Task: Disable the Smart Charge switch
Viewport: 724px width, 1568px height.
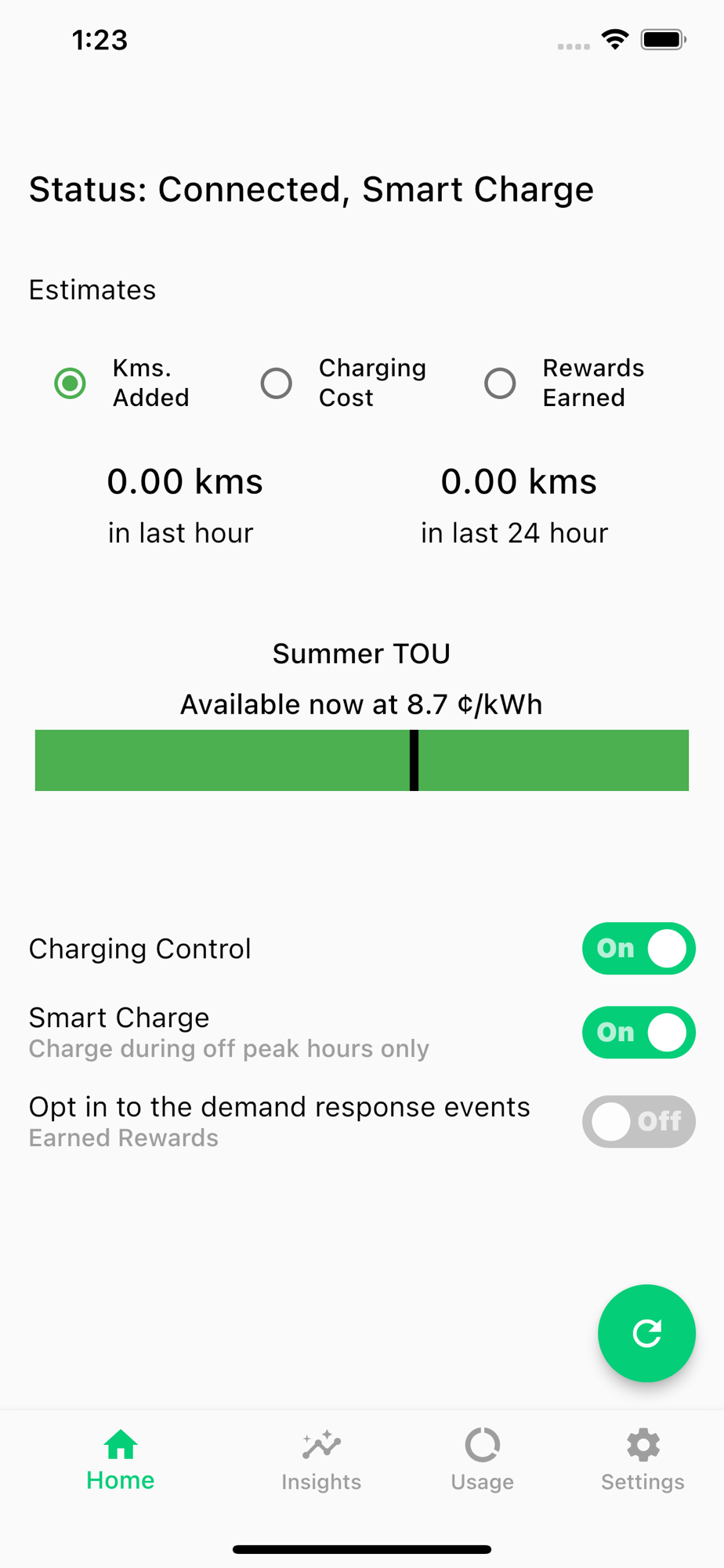Action: coord(639,1033)
